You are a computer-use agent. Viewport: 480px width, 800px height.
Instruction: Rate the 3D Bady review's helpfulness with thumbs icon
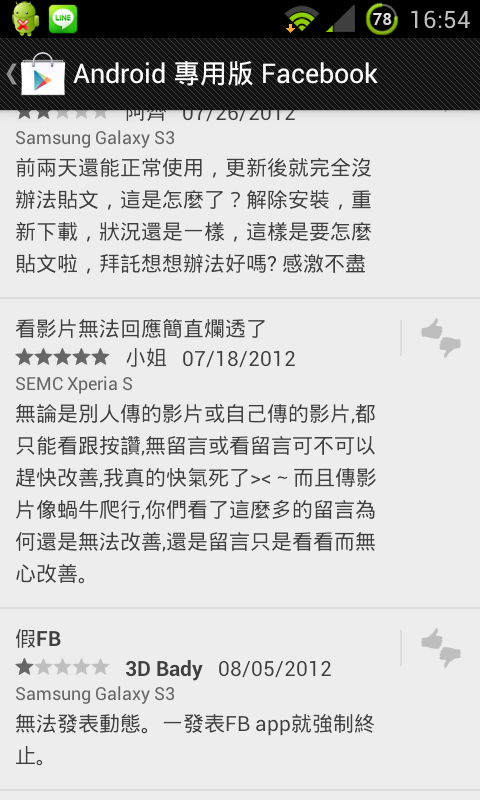tap(441, 647)
